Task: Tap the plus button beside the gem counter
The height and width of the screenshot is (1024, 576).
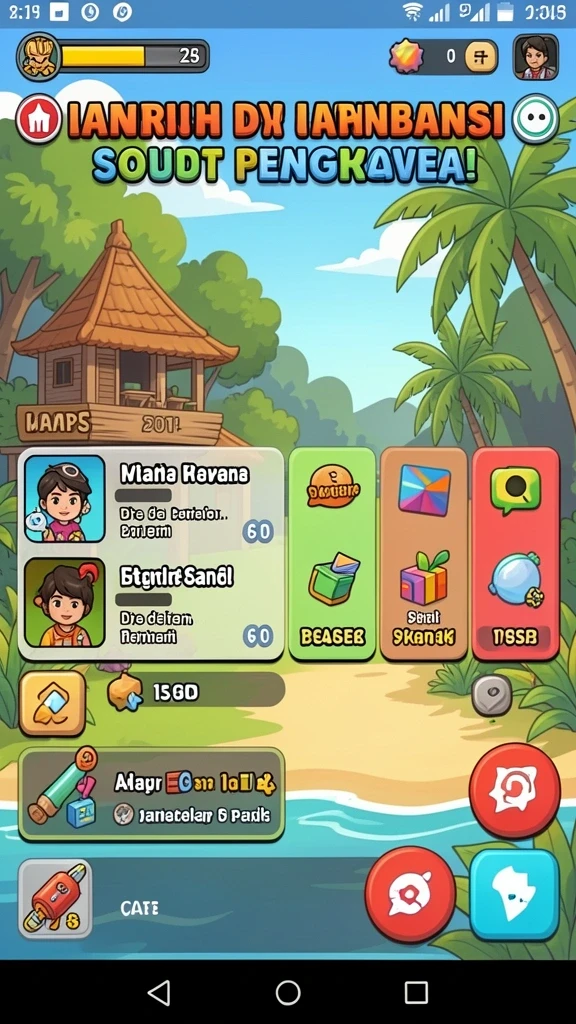Action: click(481, 57)
